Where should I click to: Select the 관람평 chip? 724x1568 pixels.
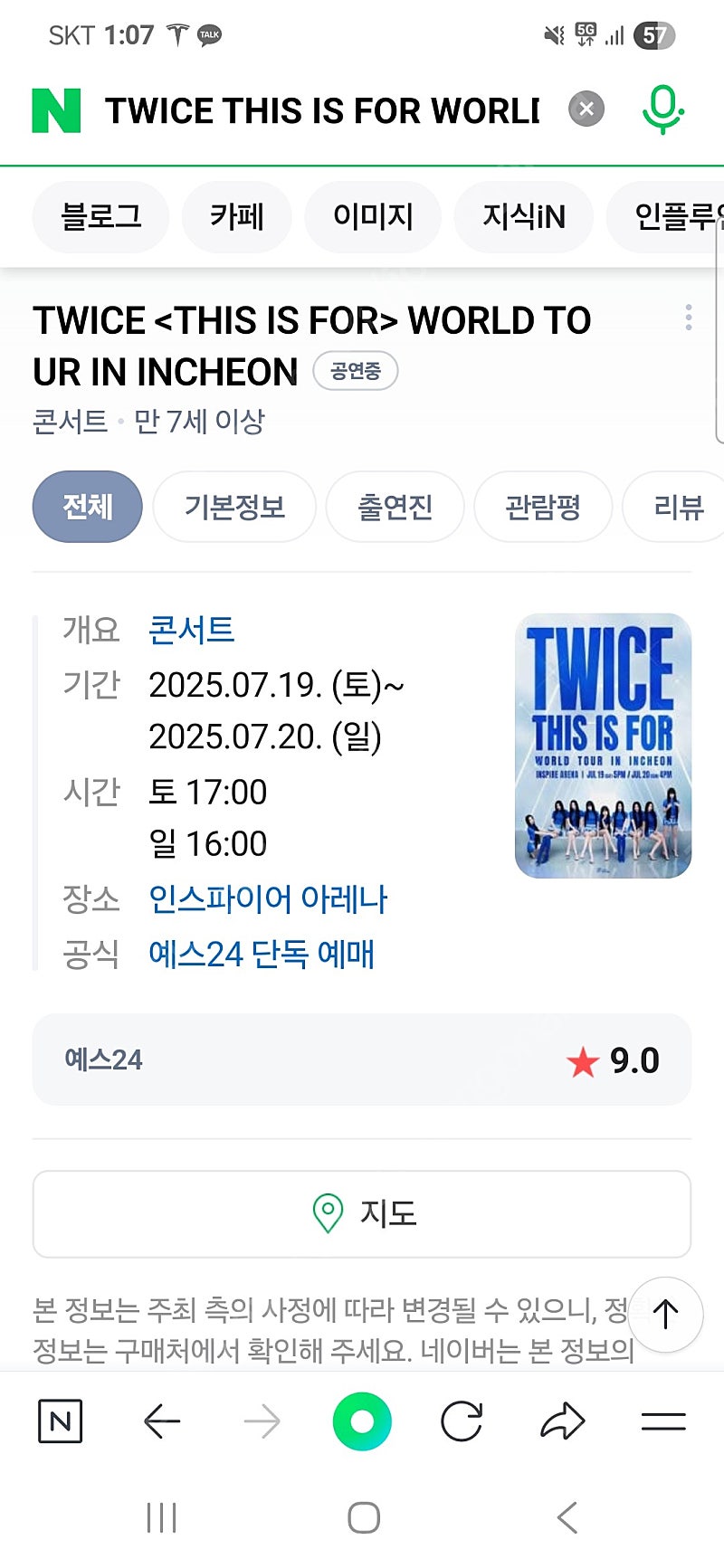(543, 507)
